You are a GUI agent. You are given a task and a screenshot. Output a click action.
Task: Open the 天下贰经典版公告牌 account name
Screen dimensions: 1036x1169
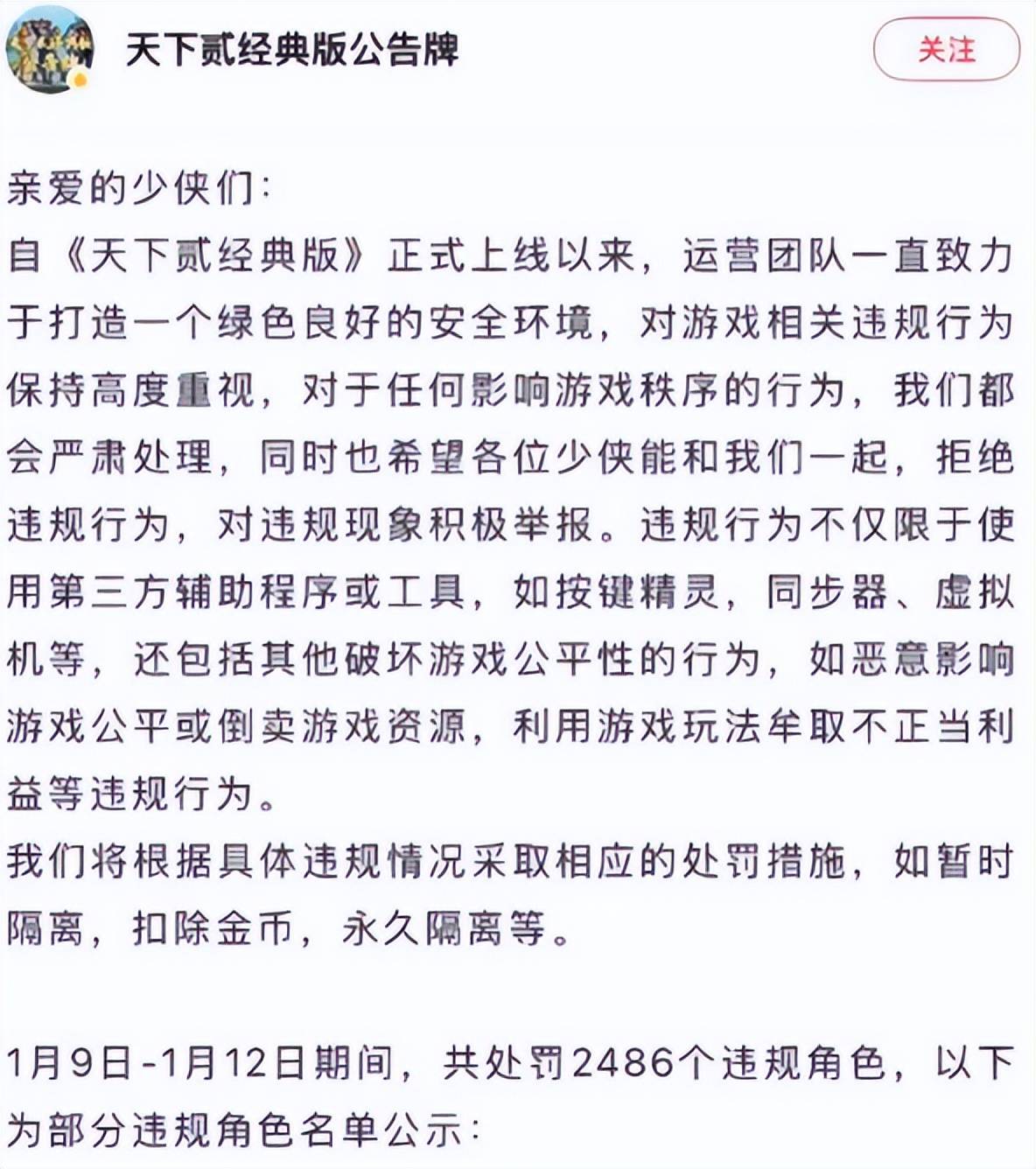pos(292,50)
